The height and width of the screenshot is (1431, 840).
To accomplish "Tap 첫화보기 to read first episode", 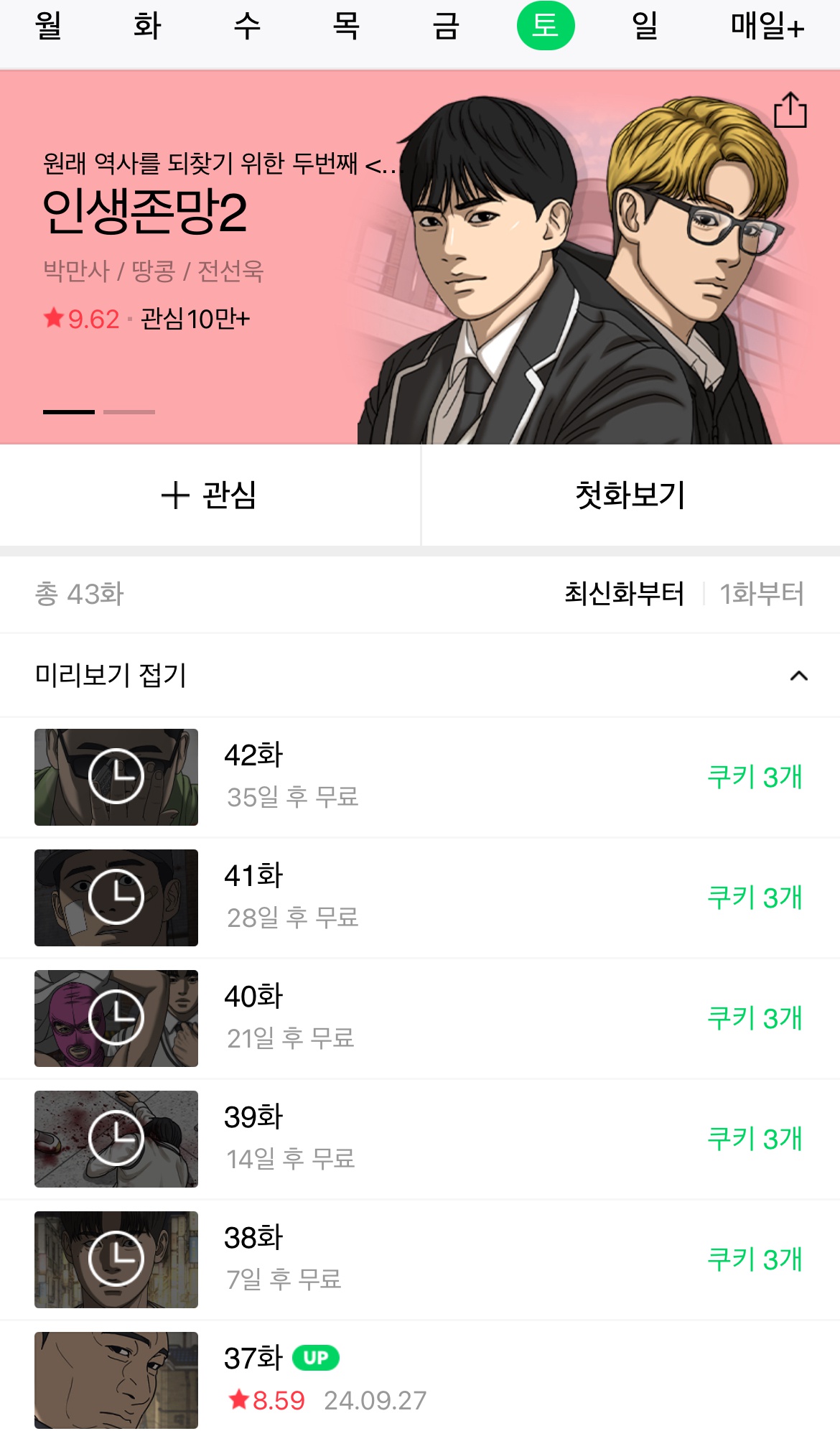I will (630, 495).
